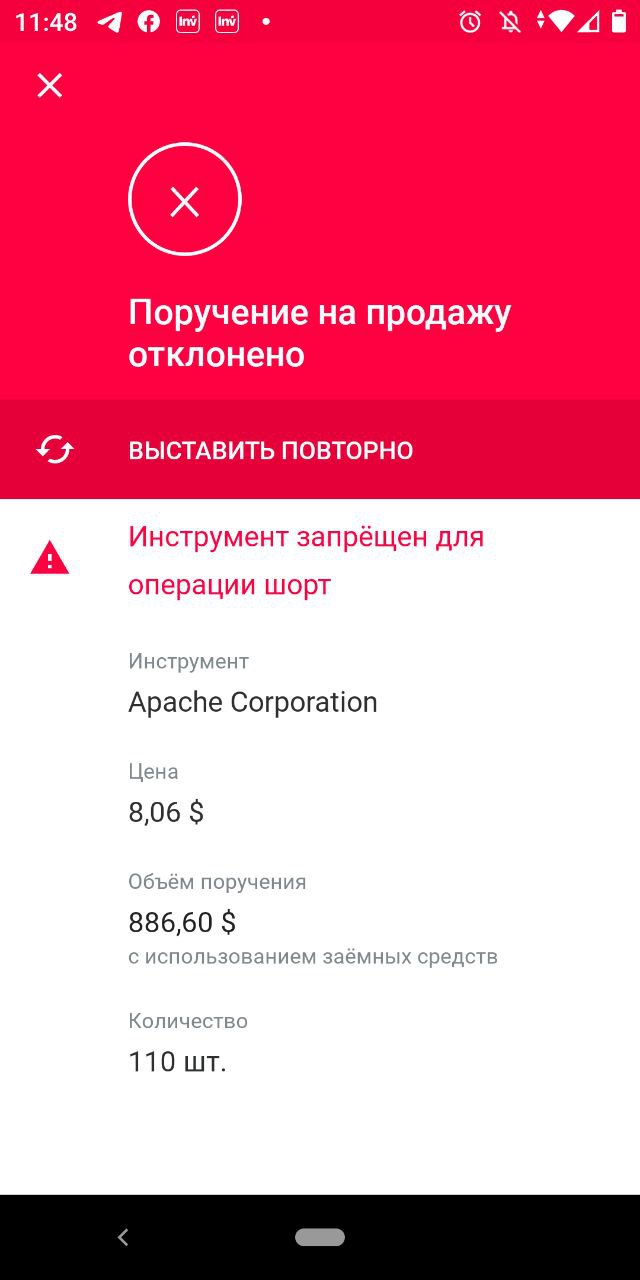640x1280 pixels.
Task: Tap the home pill button
Action: click(x=320, y=1237)
